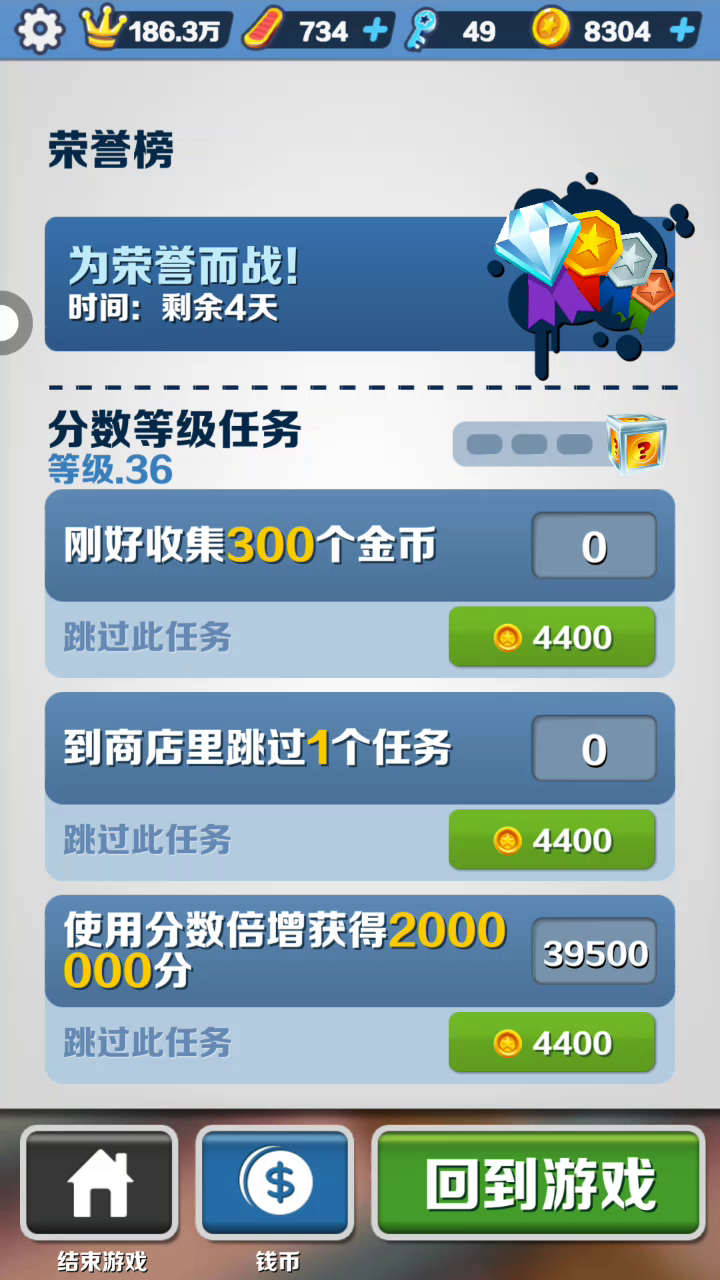Add more hoverboards with plus

375,31
